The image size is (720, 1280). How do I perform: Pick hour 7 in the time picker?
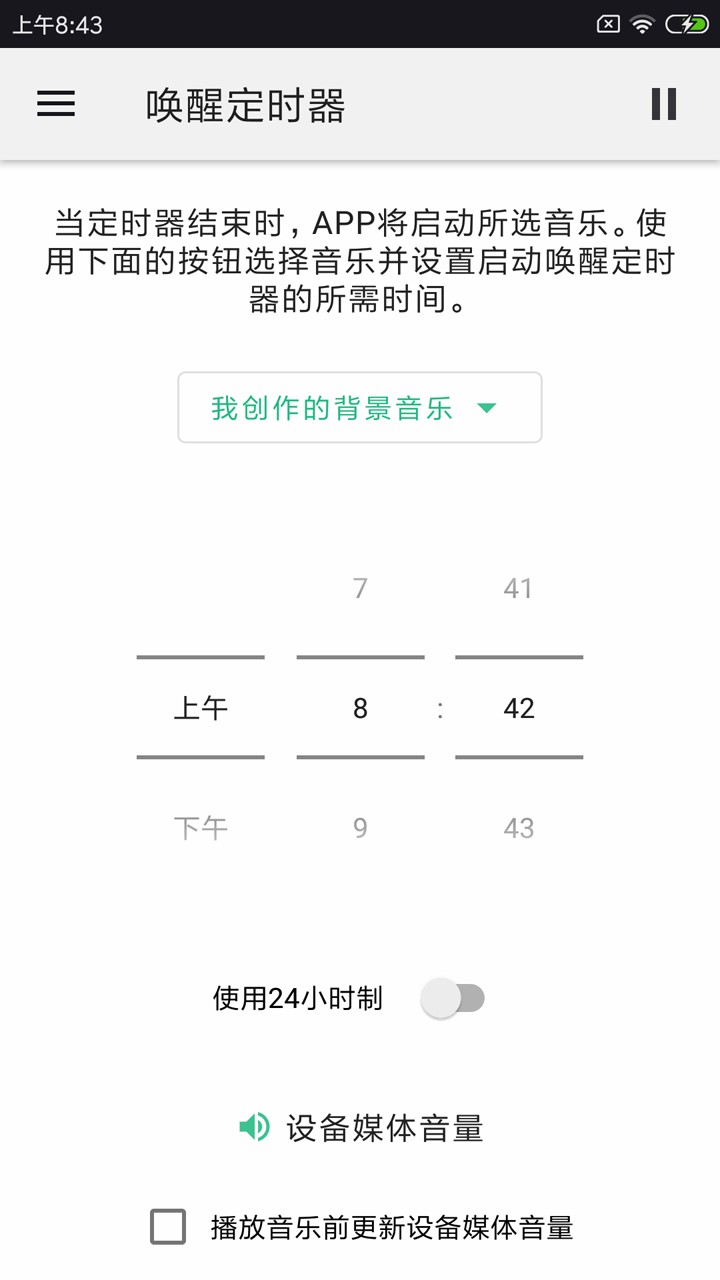360,588
